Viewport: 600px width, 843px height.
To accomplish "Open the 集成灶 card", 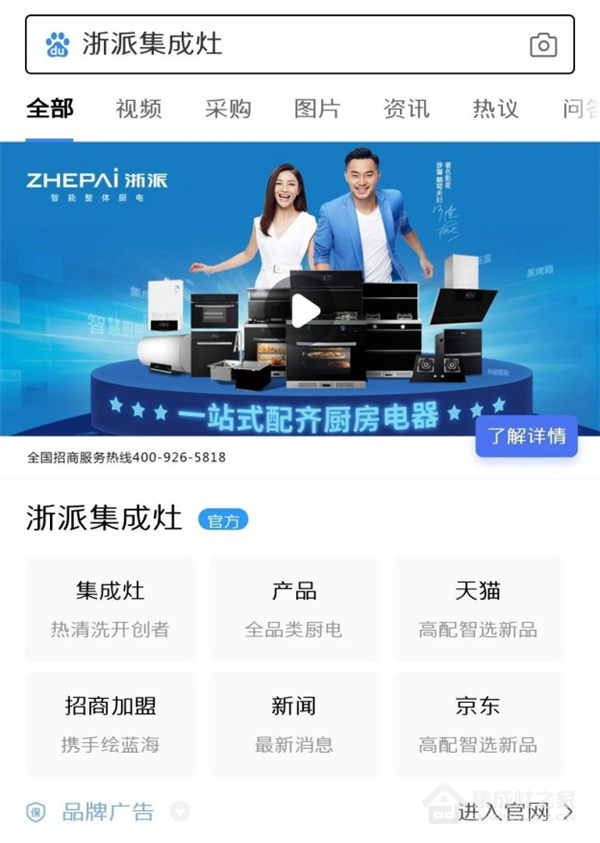I will tap(110, 608).
